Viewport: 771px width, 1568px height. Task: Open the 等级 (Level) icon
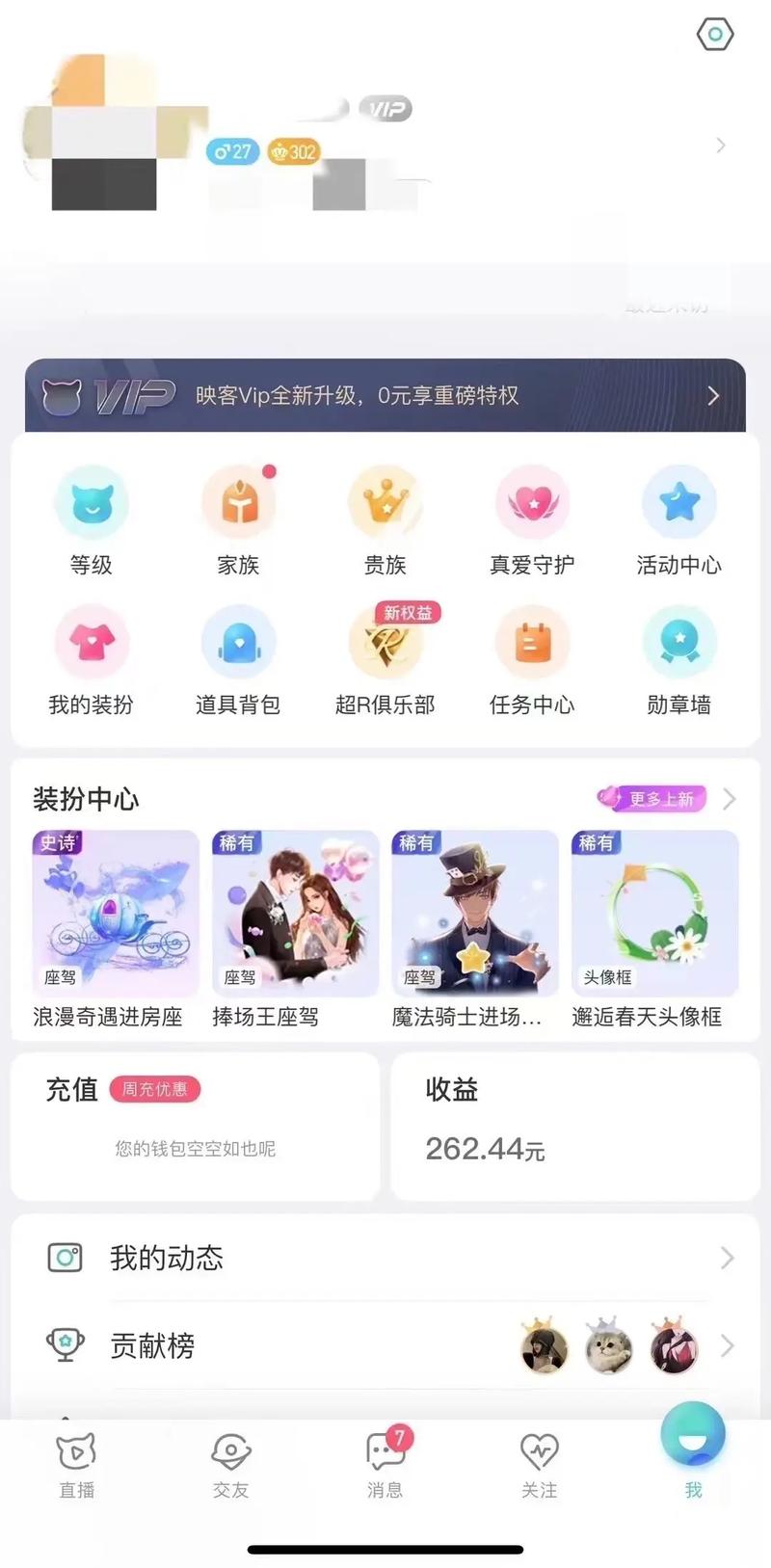92,501
